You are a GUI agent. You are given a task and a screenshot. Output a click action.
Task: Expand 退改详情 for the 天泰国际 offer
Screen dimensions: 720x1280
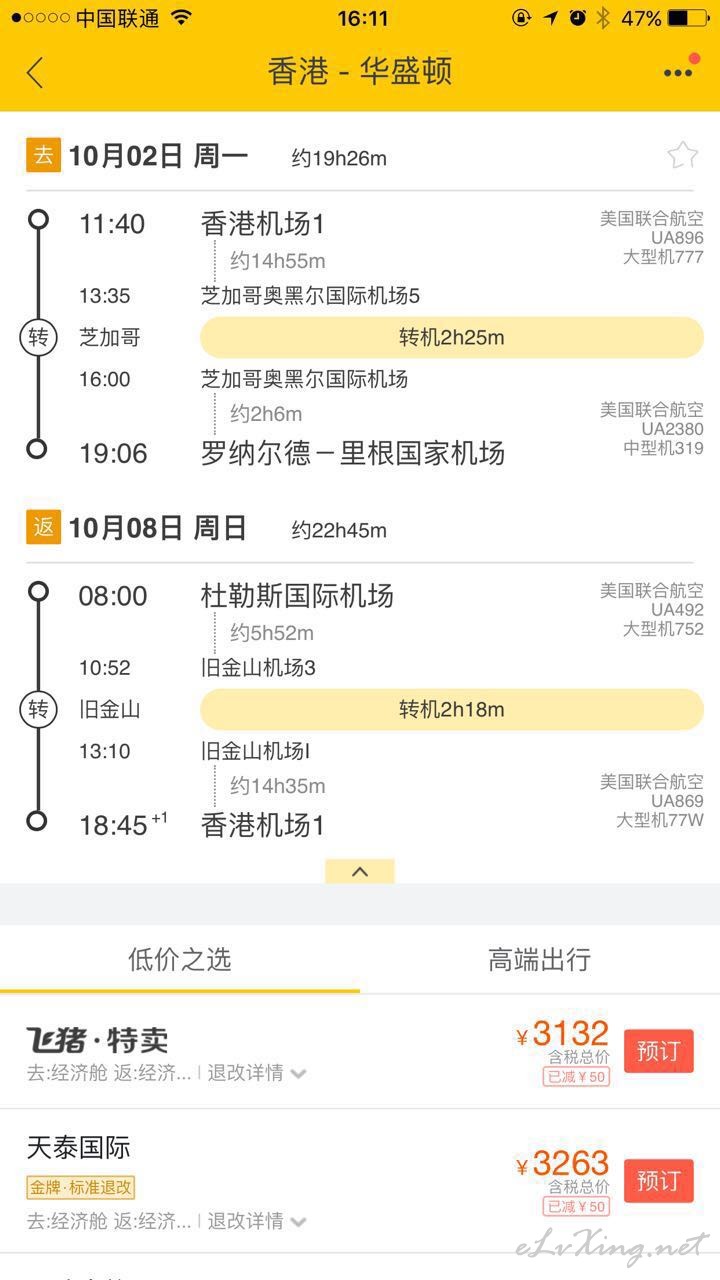point(256,1221)
